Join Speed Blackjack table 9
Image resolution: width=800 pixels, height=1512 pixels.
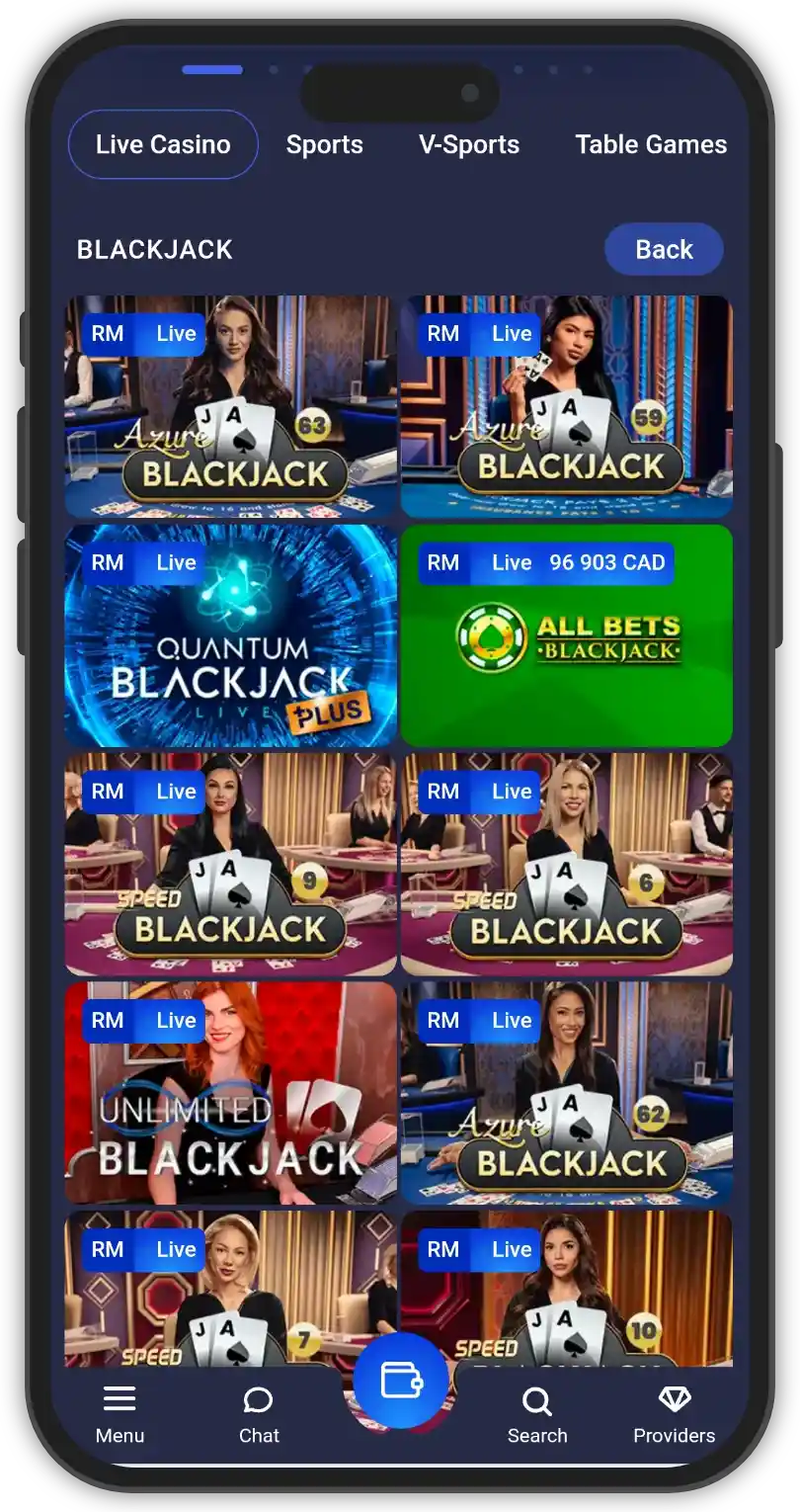tap(230, 865)
